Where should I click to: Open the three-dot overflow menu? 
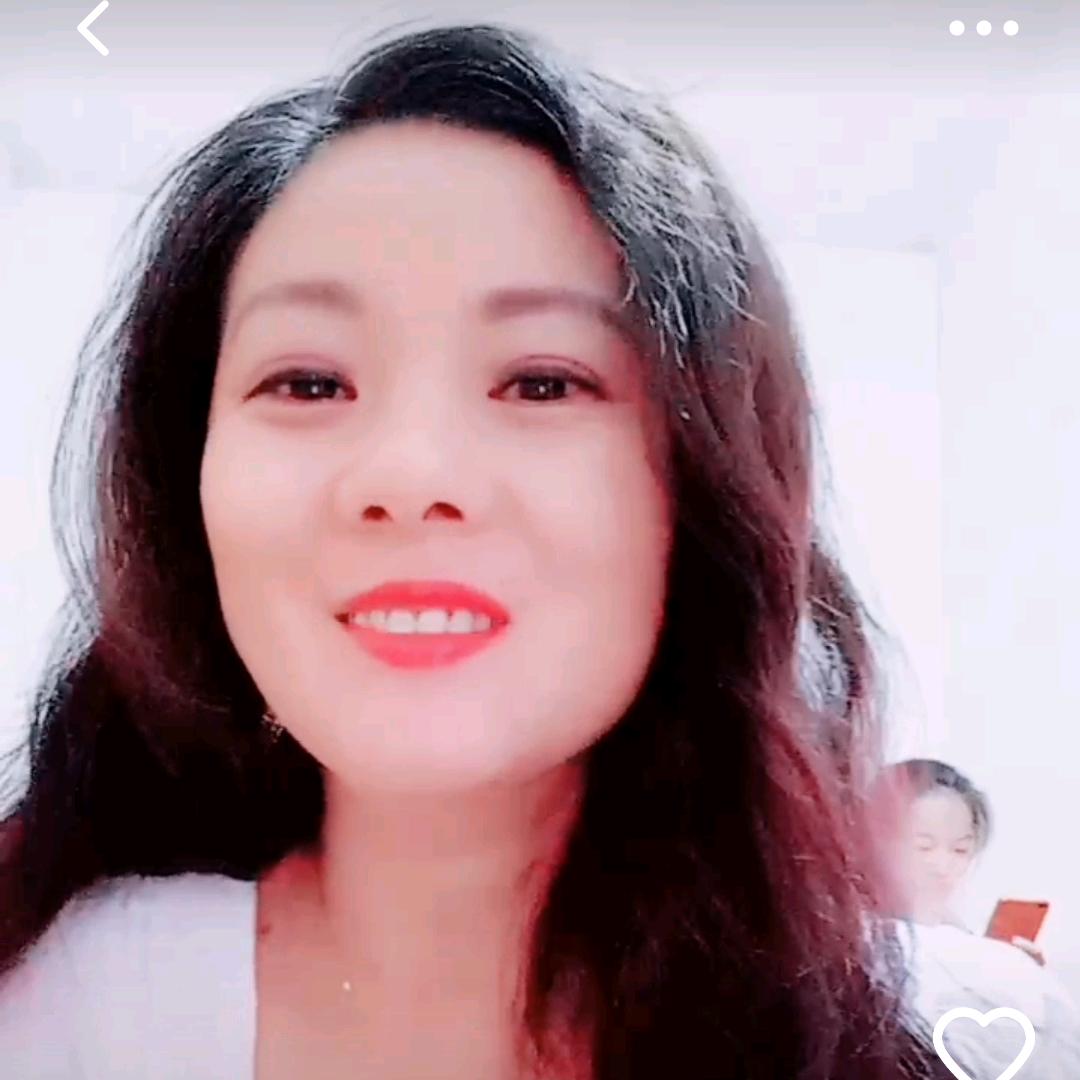(983, 28)
